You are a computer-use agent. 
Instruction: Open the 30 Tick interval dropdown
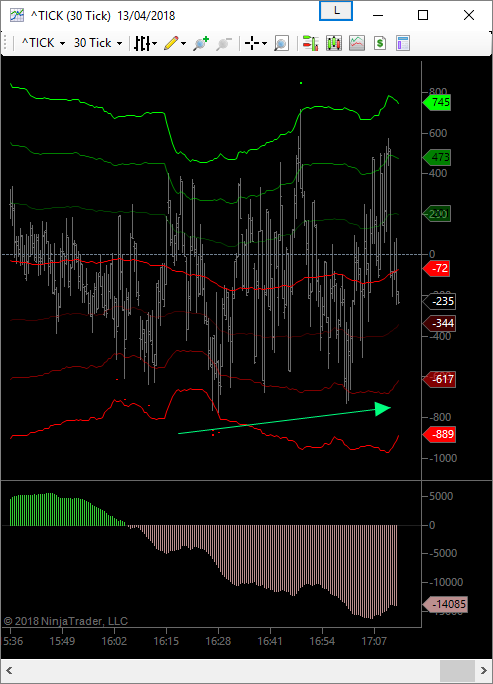[98, 43]
